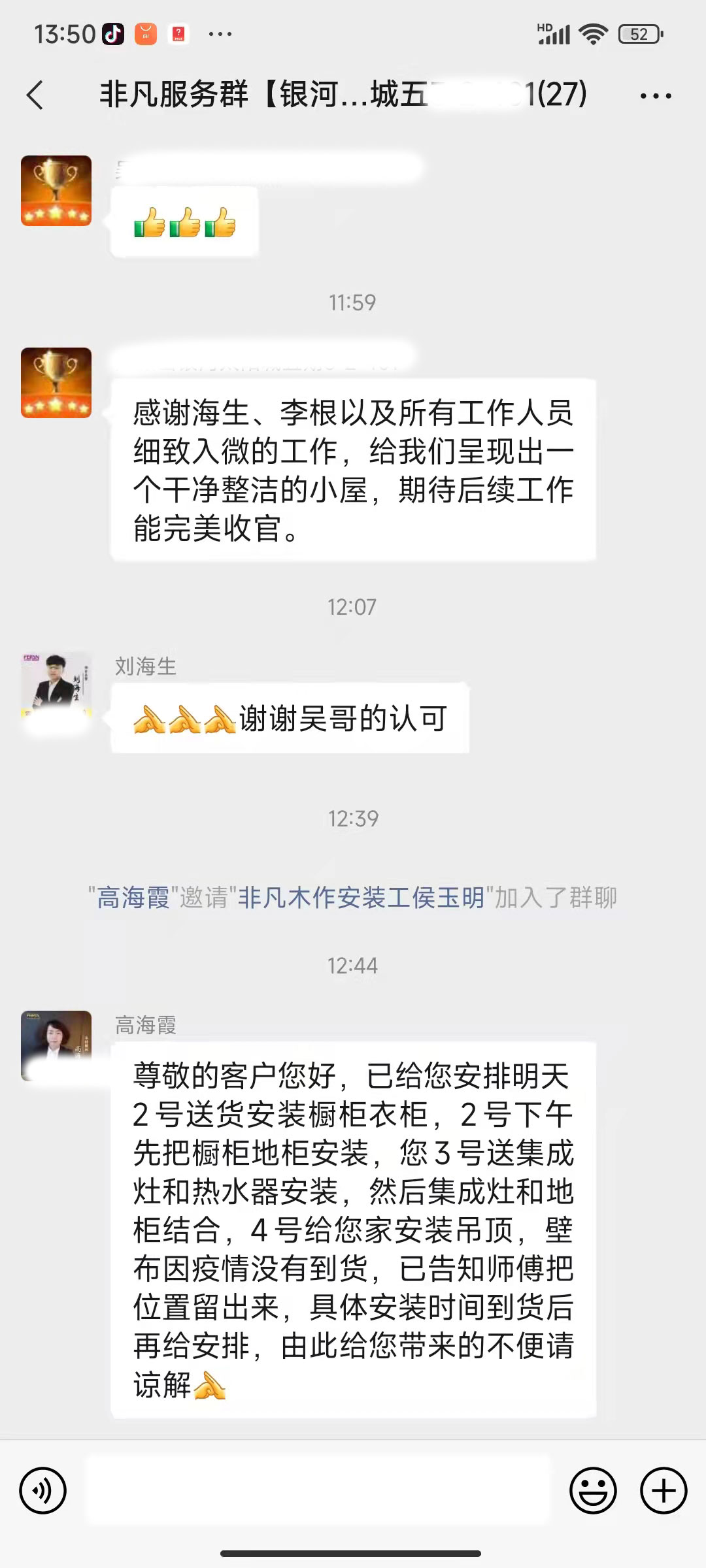The image size is (706, 1568).
Task: Tap trophy avatar beside the thank-you message
Action: [56, 383]
